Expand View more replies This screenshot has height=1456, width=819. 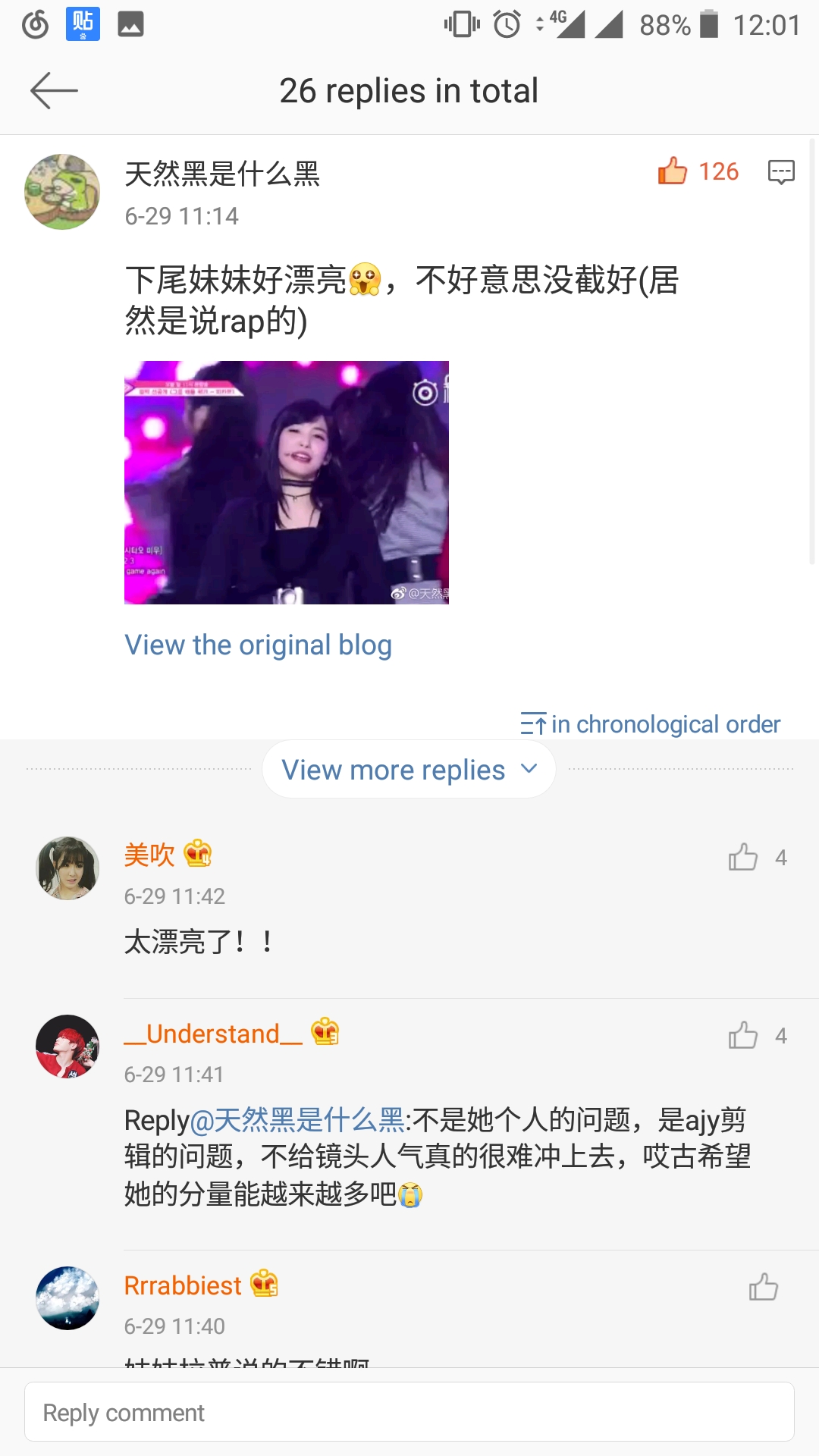(x=409, y=770)
